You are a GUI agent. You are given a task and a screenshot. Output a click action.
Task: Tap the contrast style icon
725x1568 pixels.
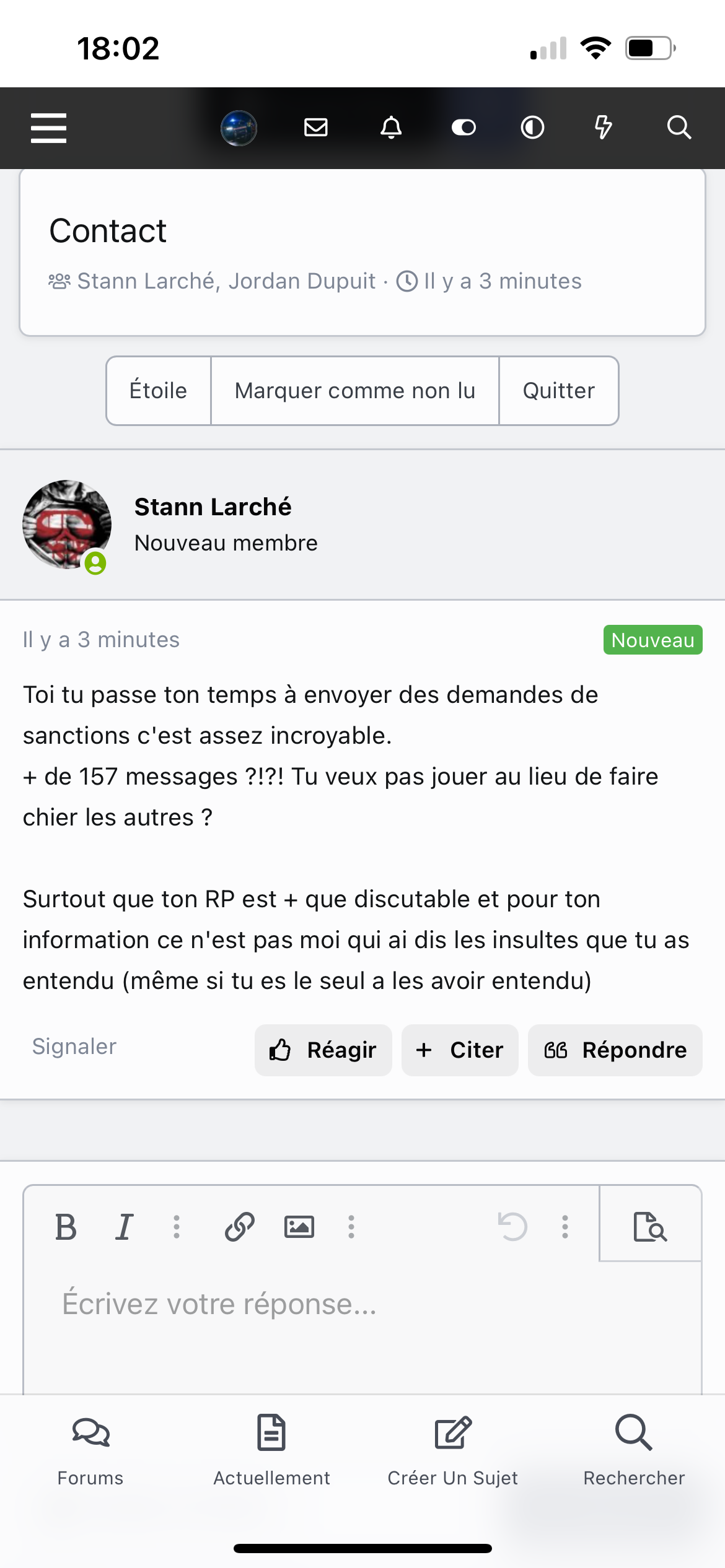tap(532, 128)
